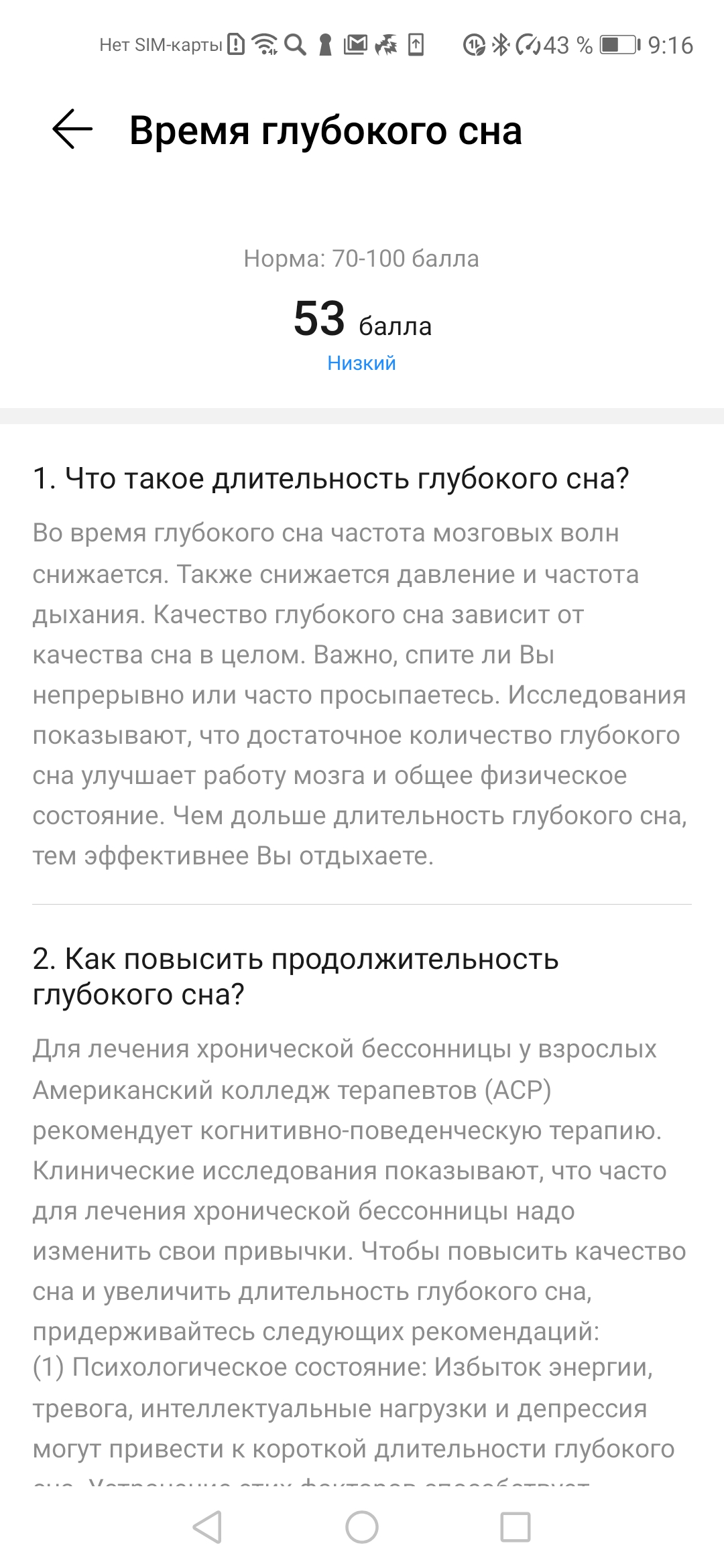Tap the system back navigation button
The width and height of the screenshot is (724, 1568).
(207, 1528)
